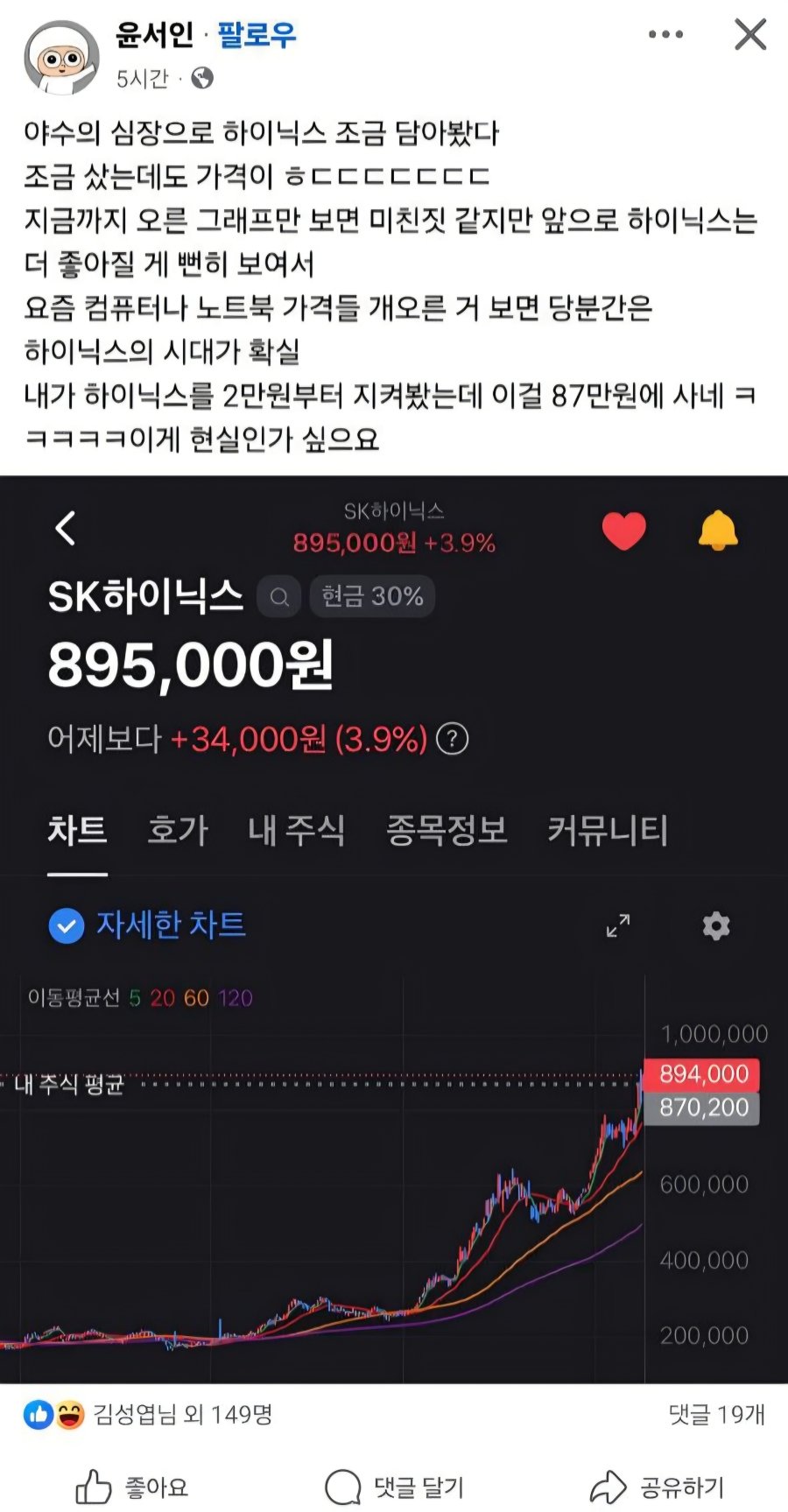This screenshot has height=1512, width=788.
Task: Like the post with 좋아요
Action: [x=132, y=1487]
